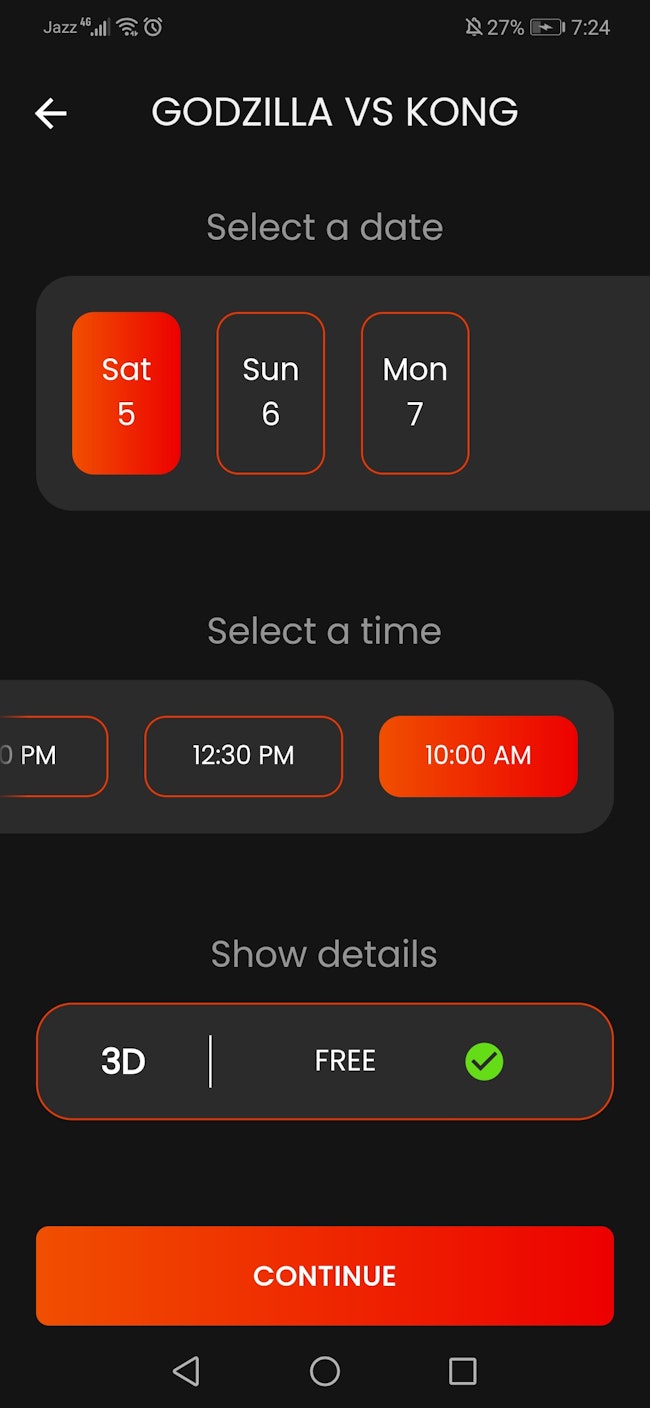
Task: Pick the partially visible PM showtime
Action: 53,756
